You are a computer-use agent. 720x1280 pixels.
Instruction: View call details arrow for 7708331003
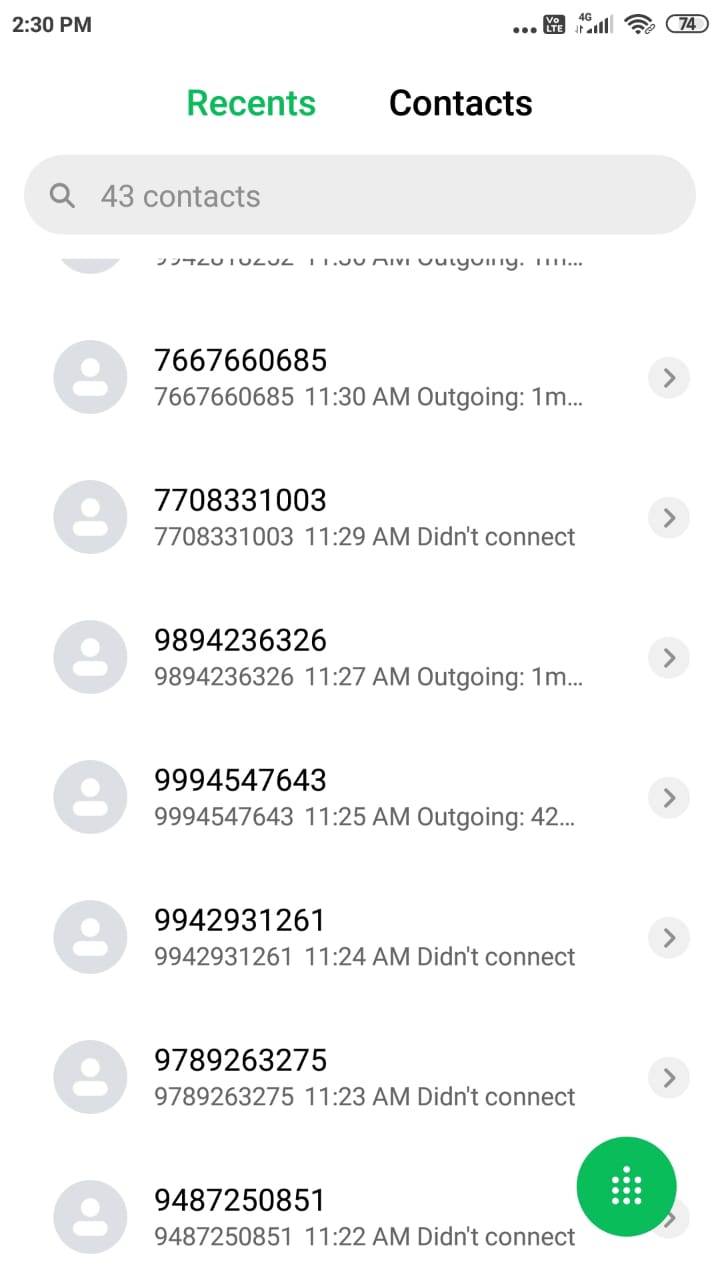coord(669,518)
